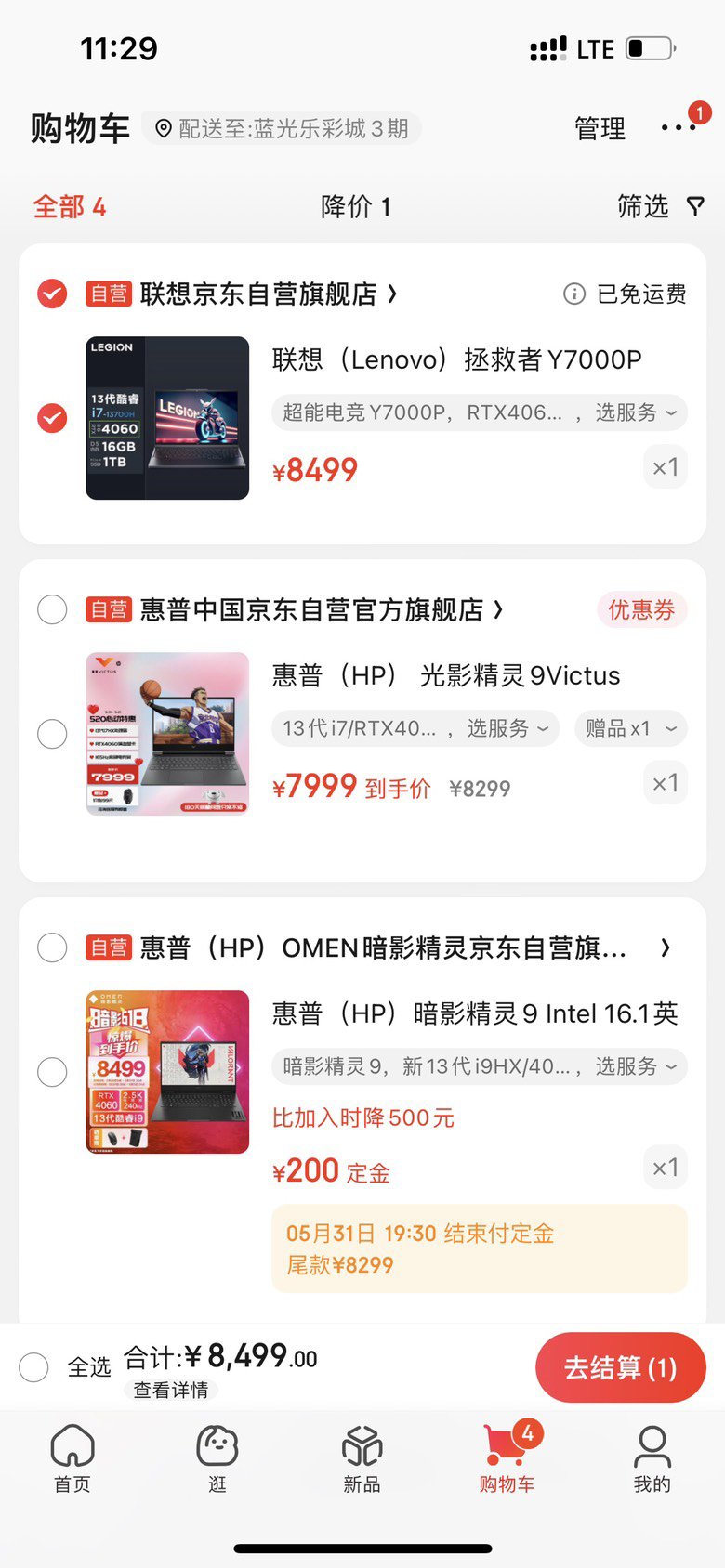Deselect the 拯救者 Y7000P item checkbox
The image size is (725, 1568).
52,418
